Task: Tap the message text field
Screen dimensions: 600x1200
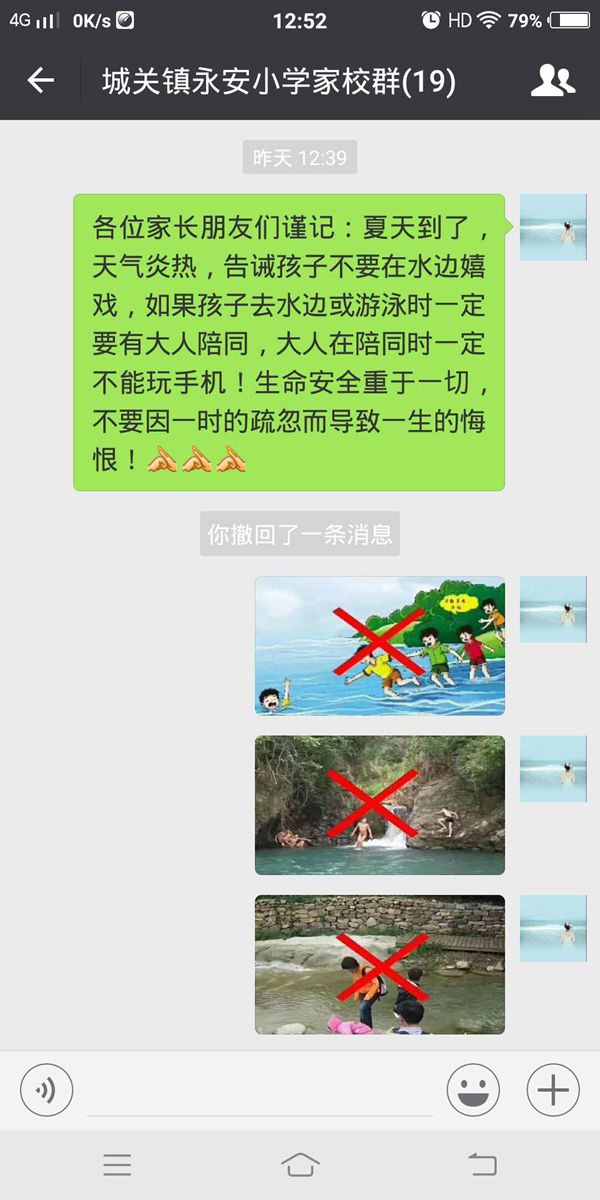Action: (260, 1089)
